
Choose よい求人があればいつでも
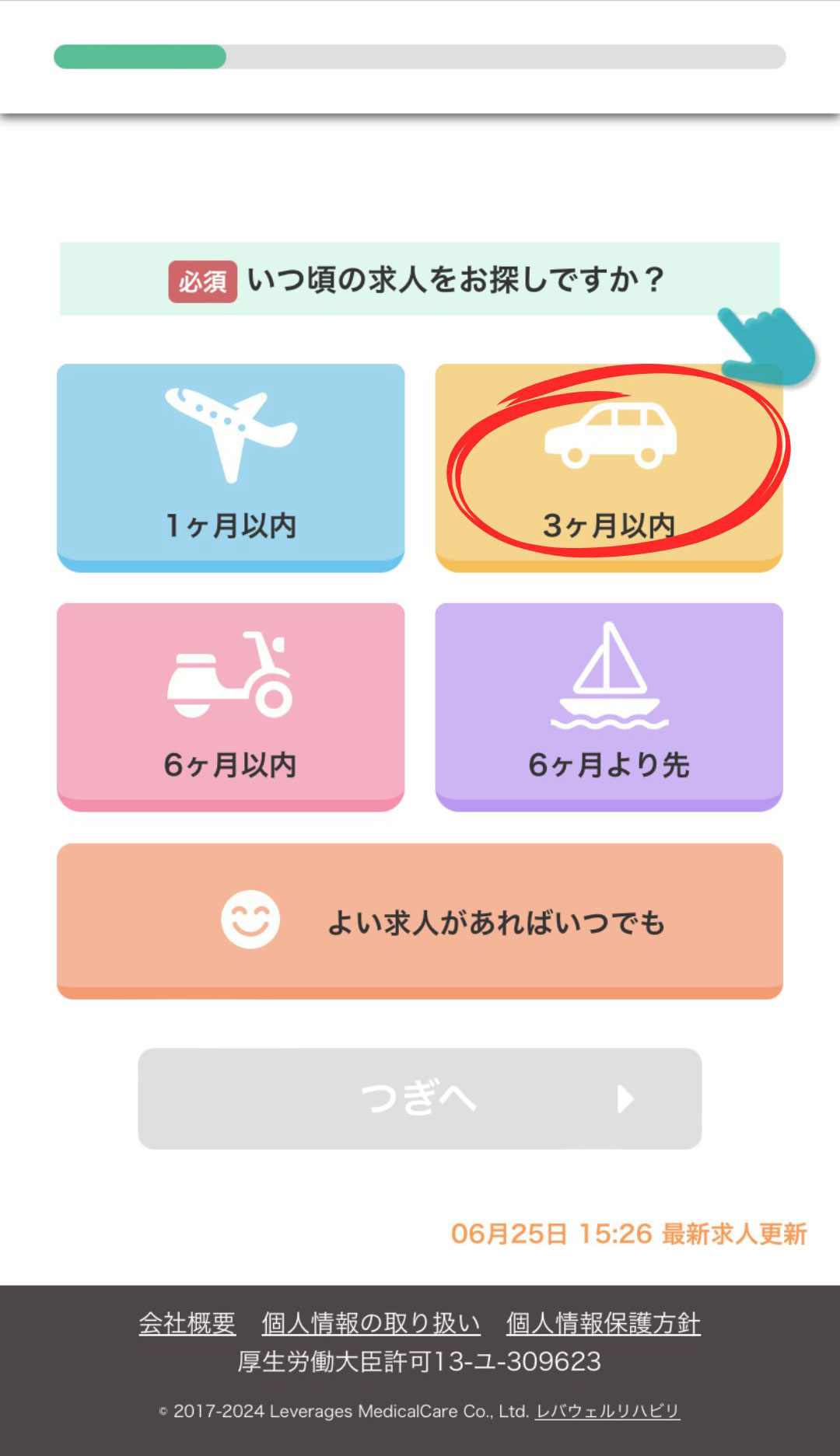coord(420,920)
